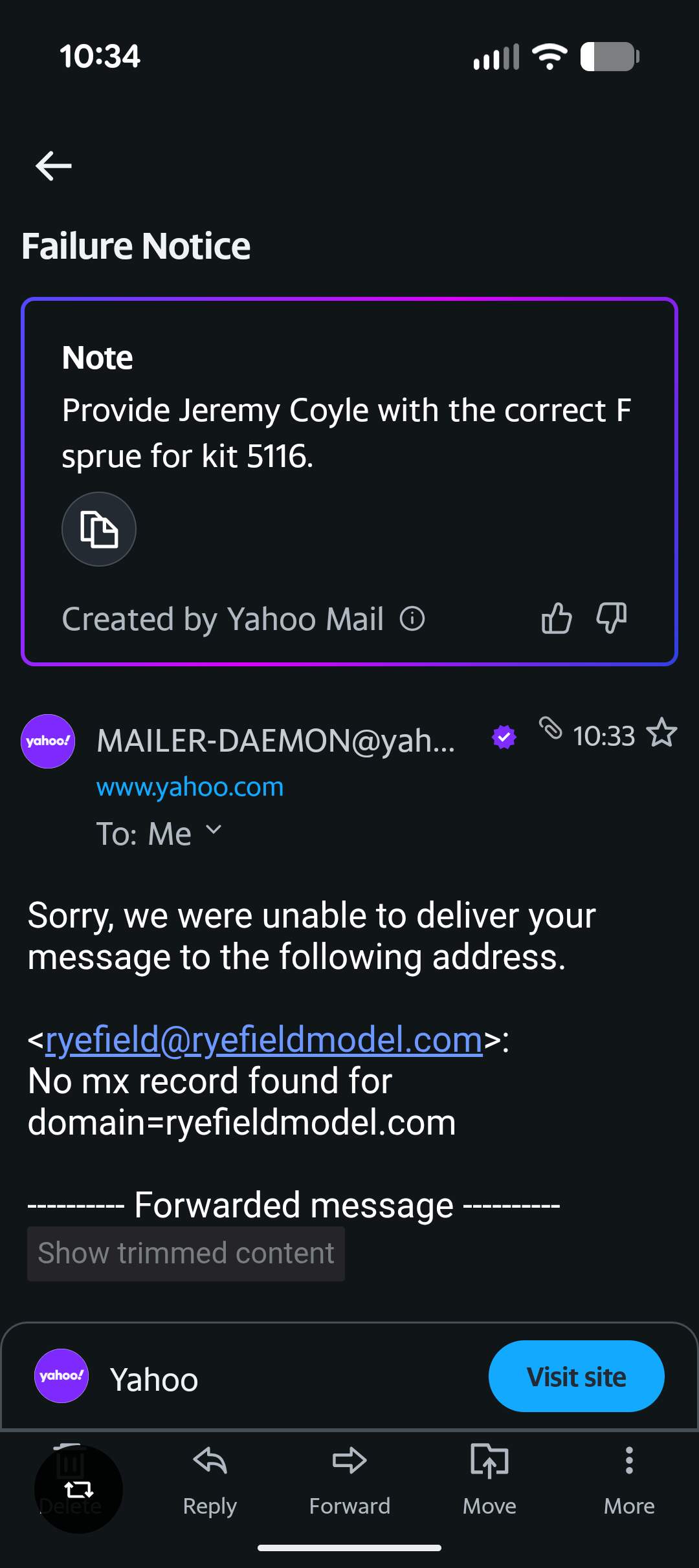Open the MAILER-DAEMON sender details

[x=276, y=741]
